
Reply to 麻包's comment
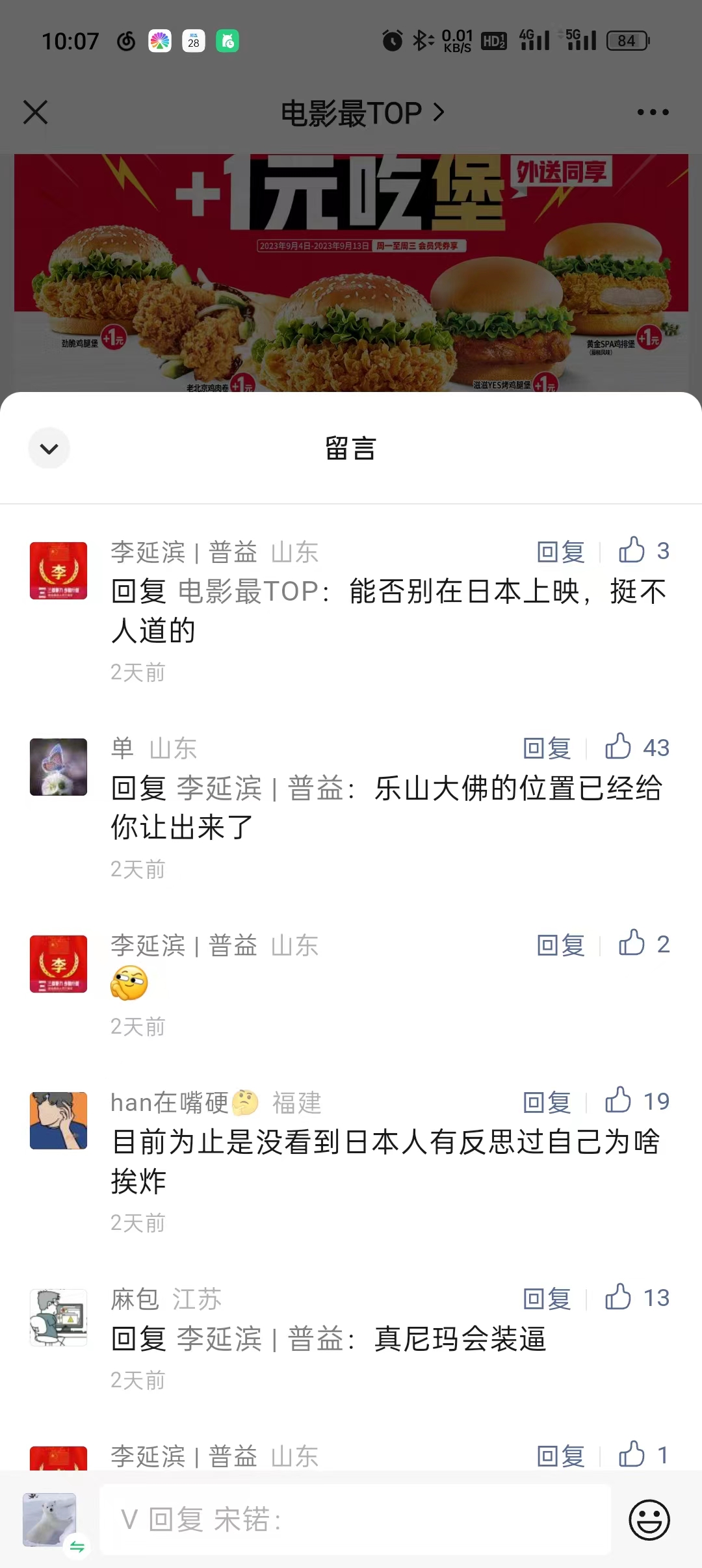[547, 1299]
